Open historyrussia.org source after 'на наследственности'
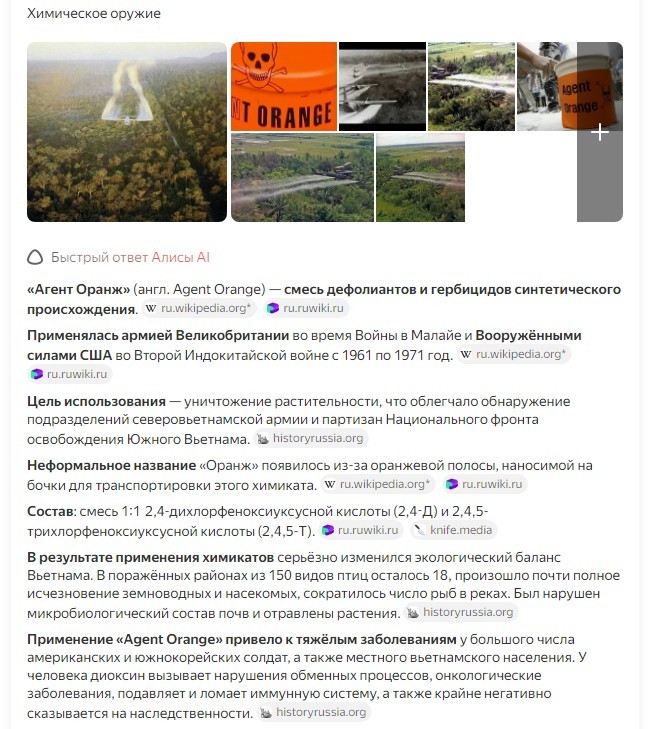Screen dimensions: 652x729 pyautogui.click(x=314, y=712)
